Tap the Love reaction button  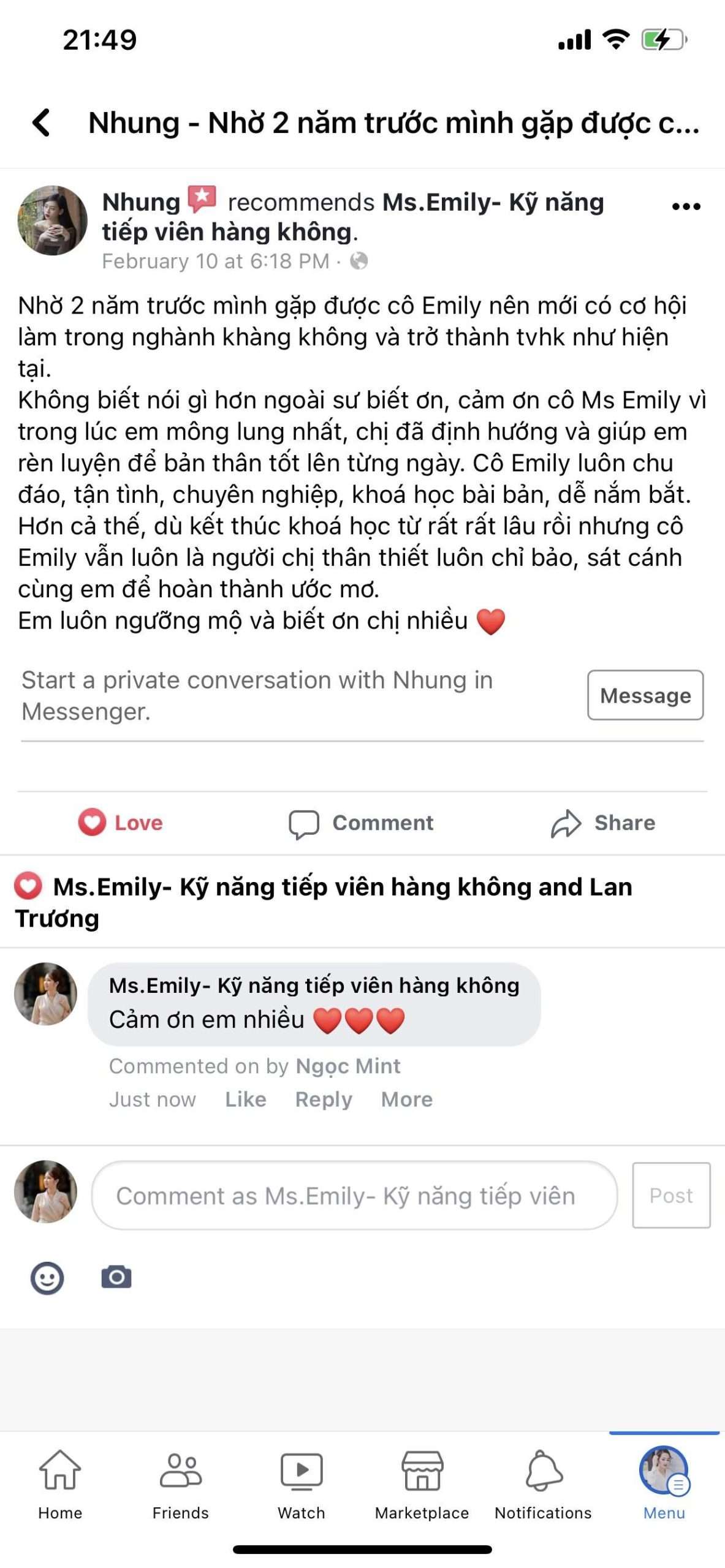121,823
